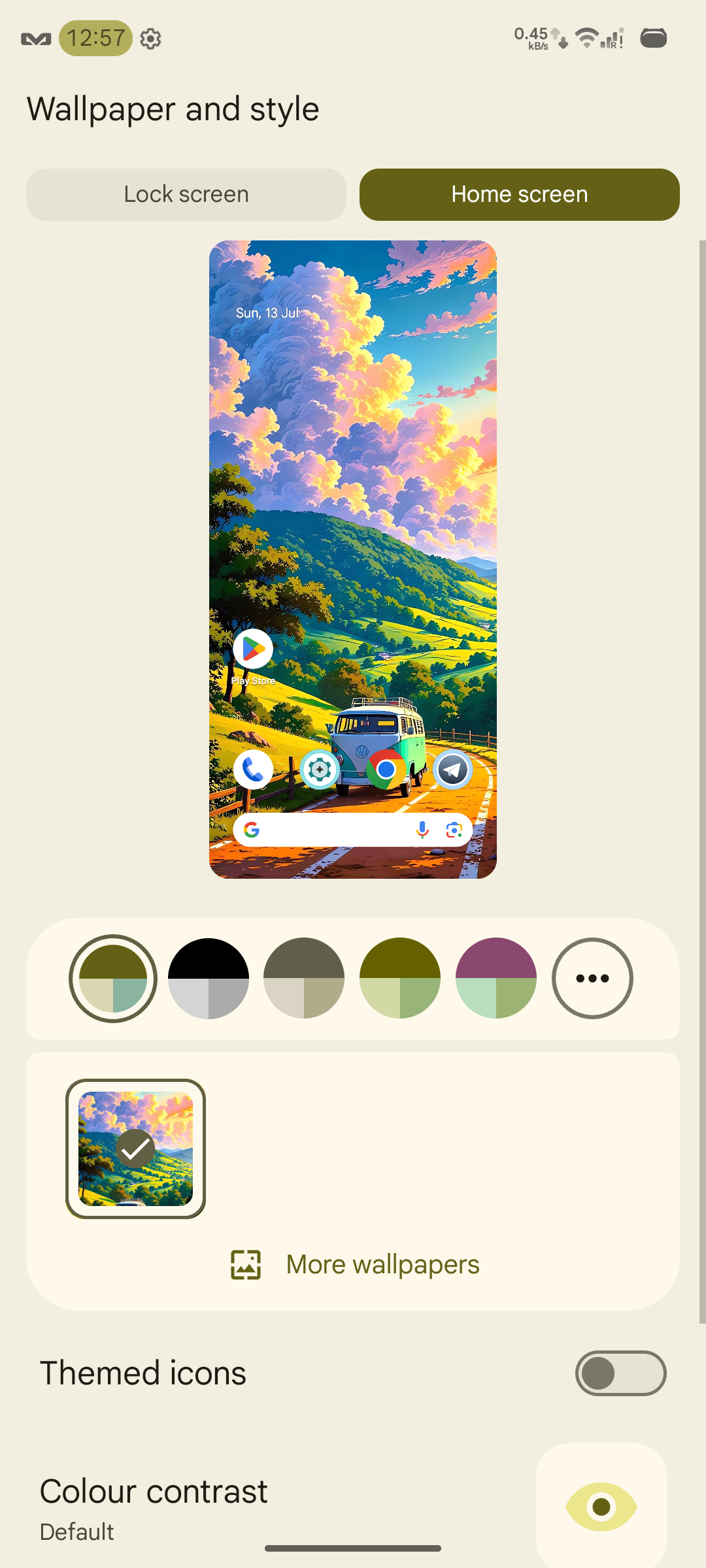Image resolution: width=706 pixels, height=1568 pixels.
Task: Open more colour options with three dots
Action: (x=592, y=978)
